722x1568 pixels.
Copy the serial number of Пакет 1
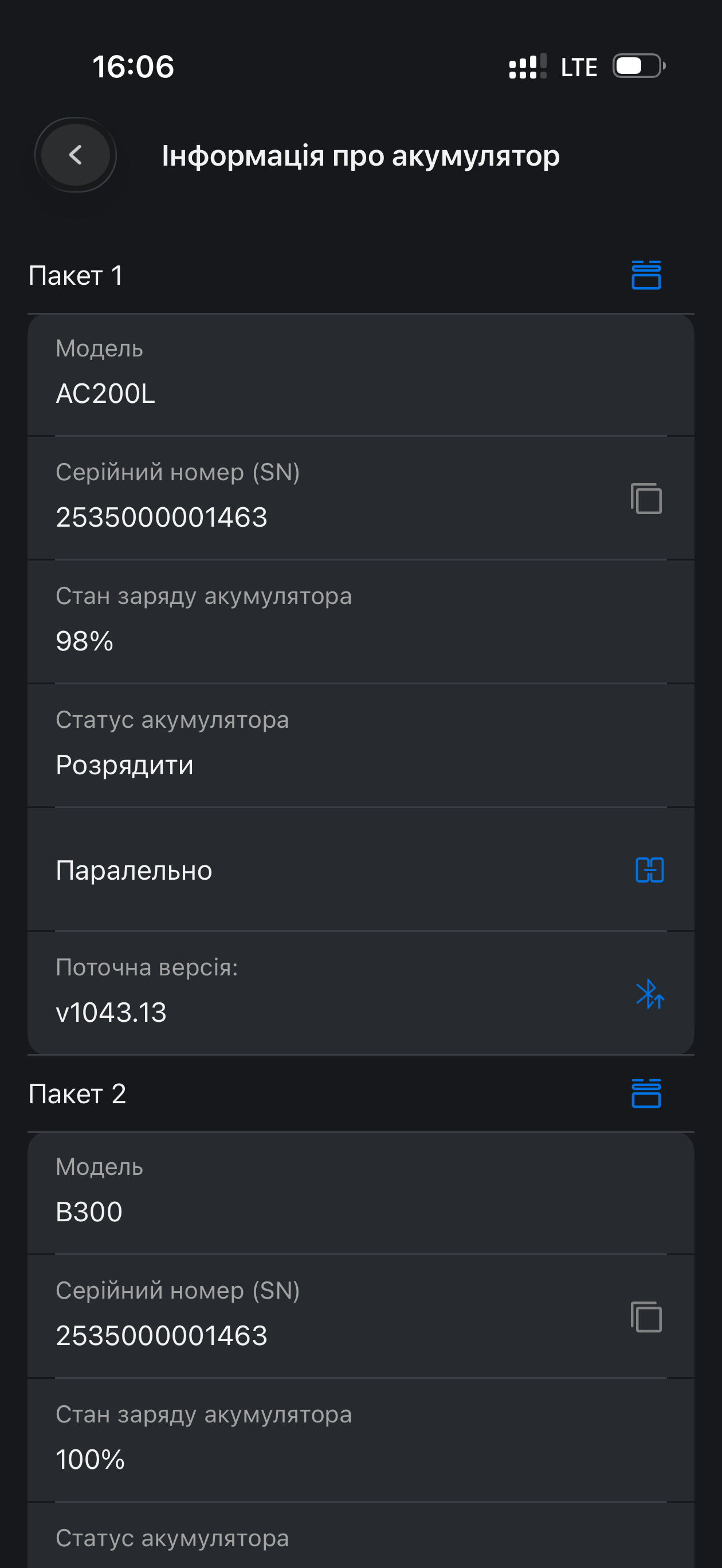646,499
